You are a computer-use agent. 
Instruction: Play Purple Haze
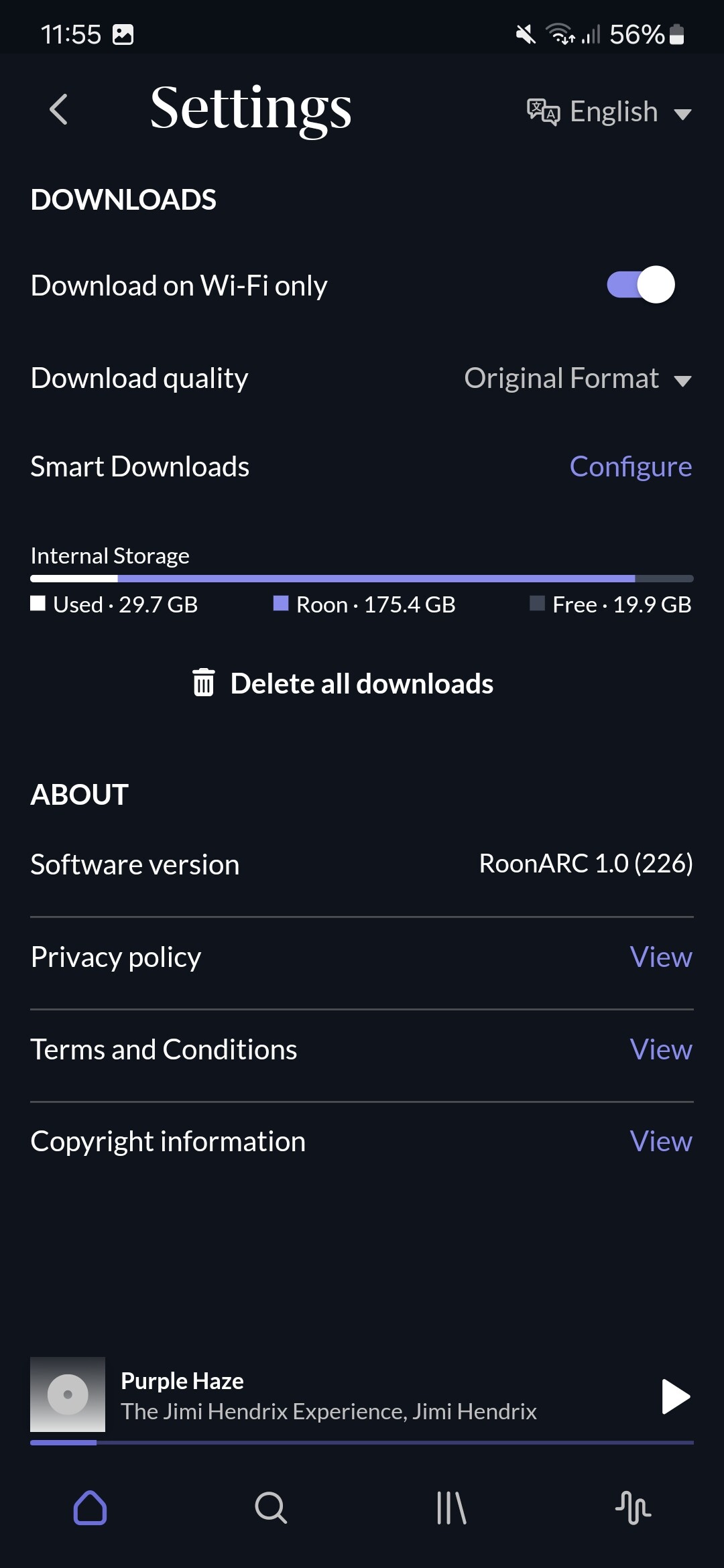pos(674,1397)
